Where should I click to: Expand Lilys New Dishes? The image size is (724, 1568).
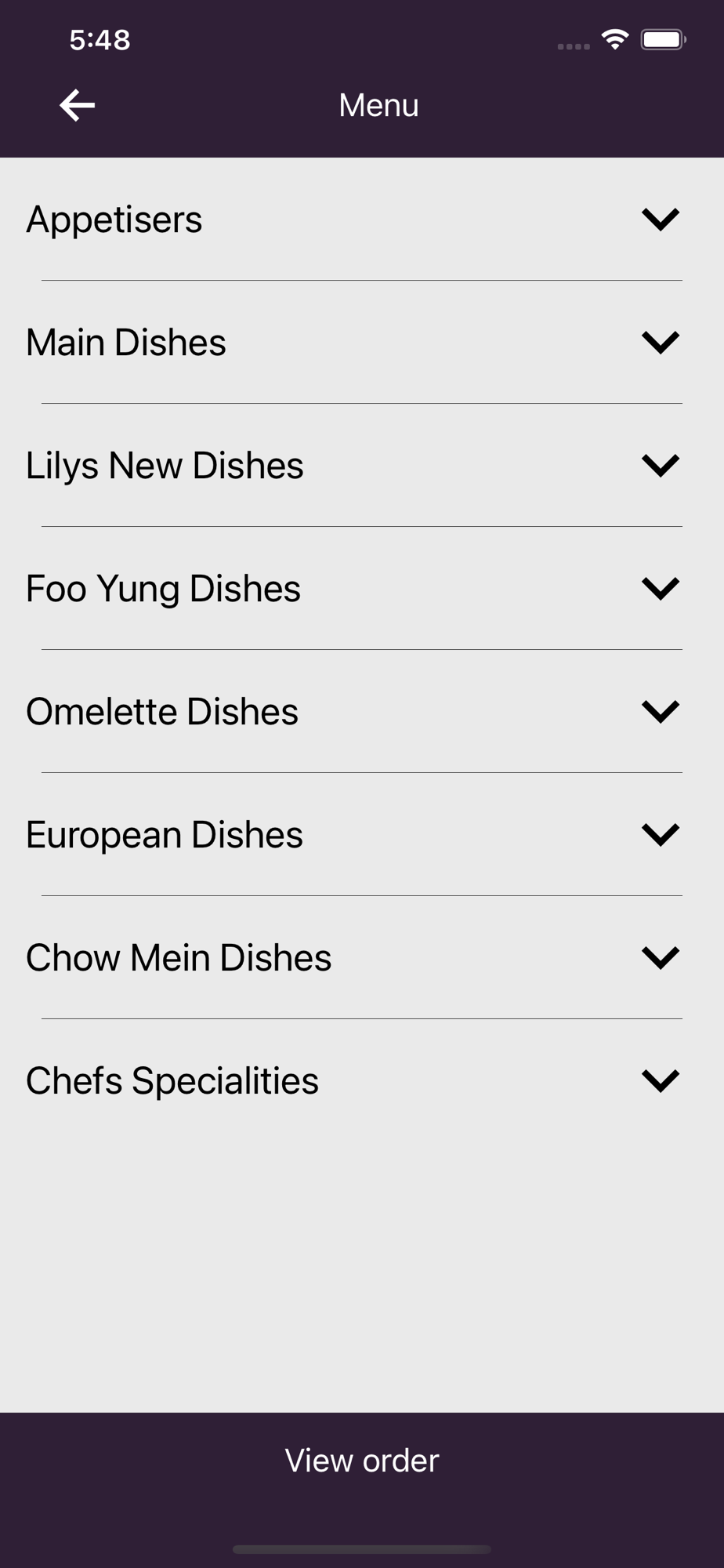[660, 466]
